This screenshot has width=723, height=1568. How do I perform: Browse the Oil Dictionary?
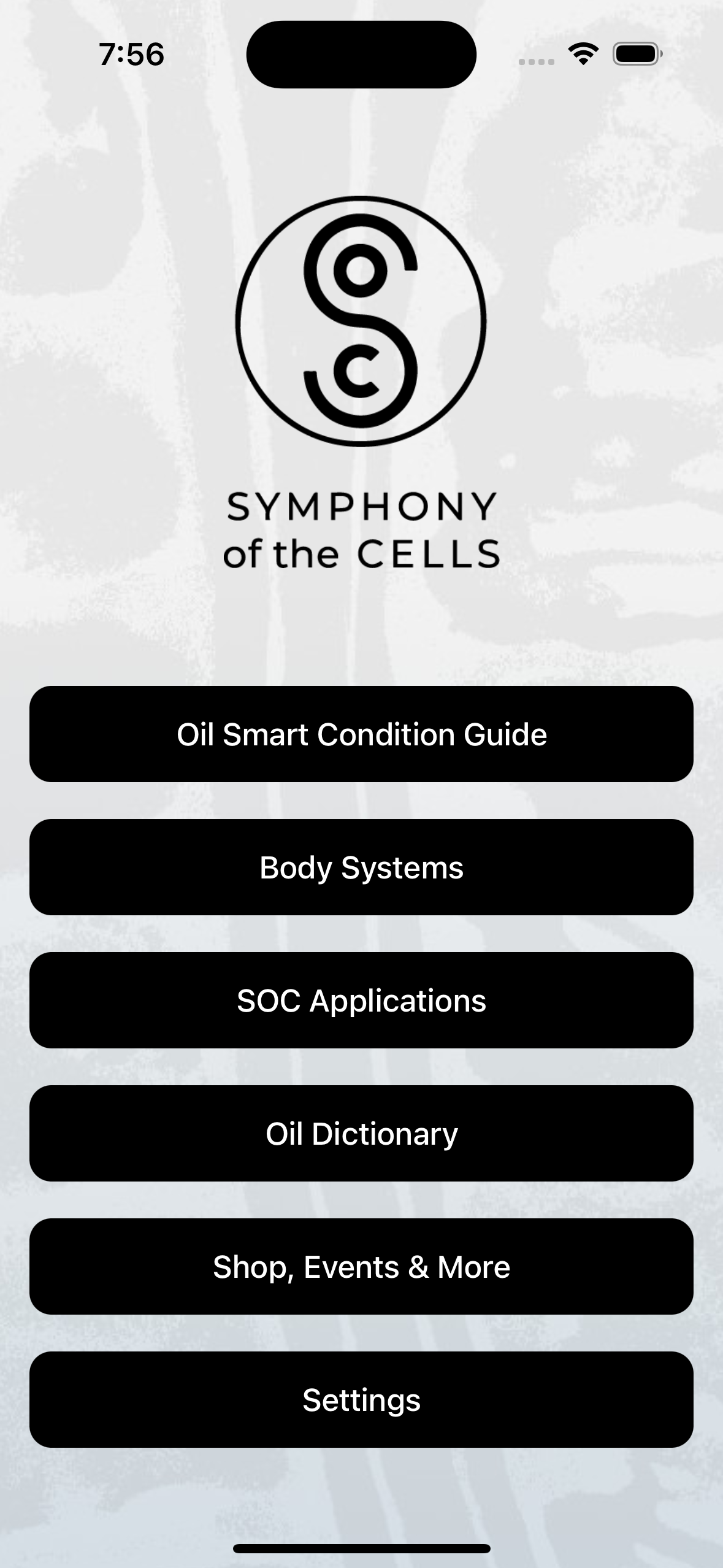[x=361, y=1133]
